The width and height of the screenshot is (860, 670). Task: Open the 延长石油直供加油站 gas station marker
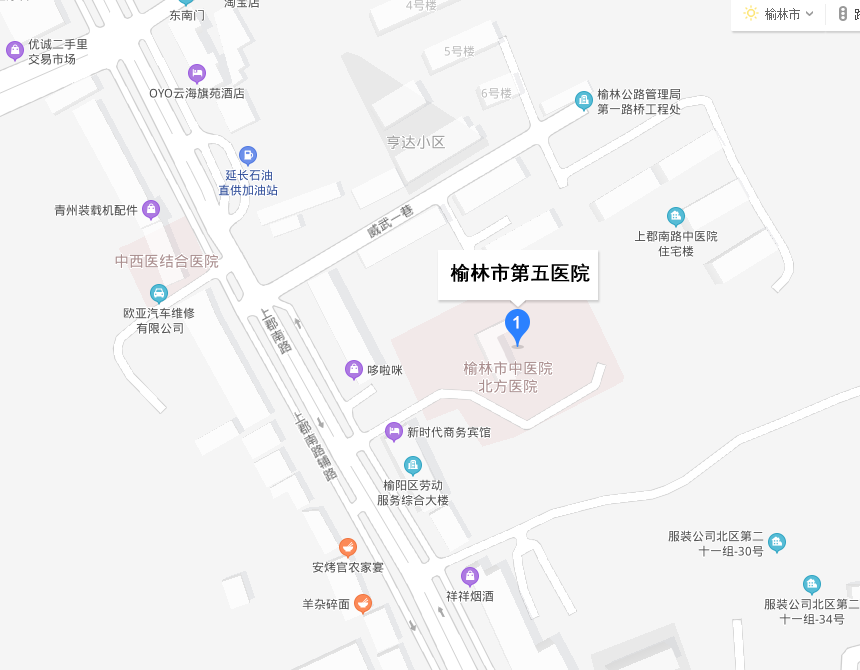pos(248,155)
